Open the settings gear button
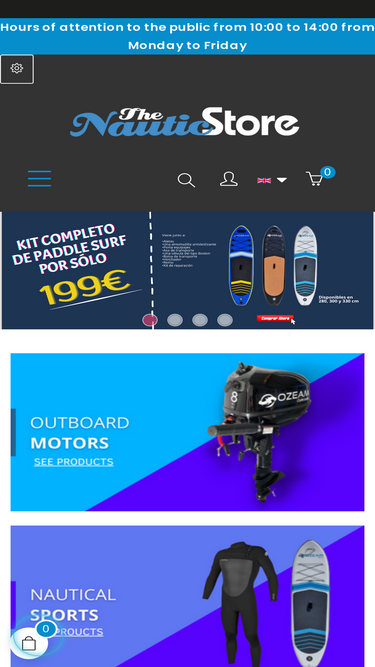 pos(17,69)
